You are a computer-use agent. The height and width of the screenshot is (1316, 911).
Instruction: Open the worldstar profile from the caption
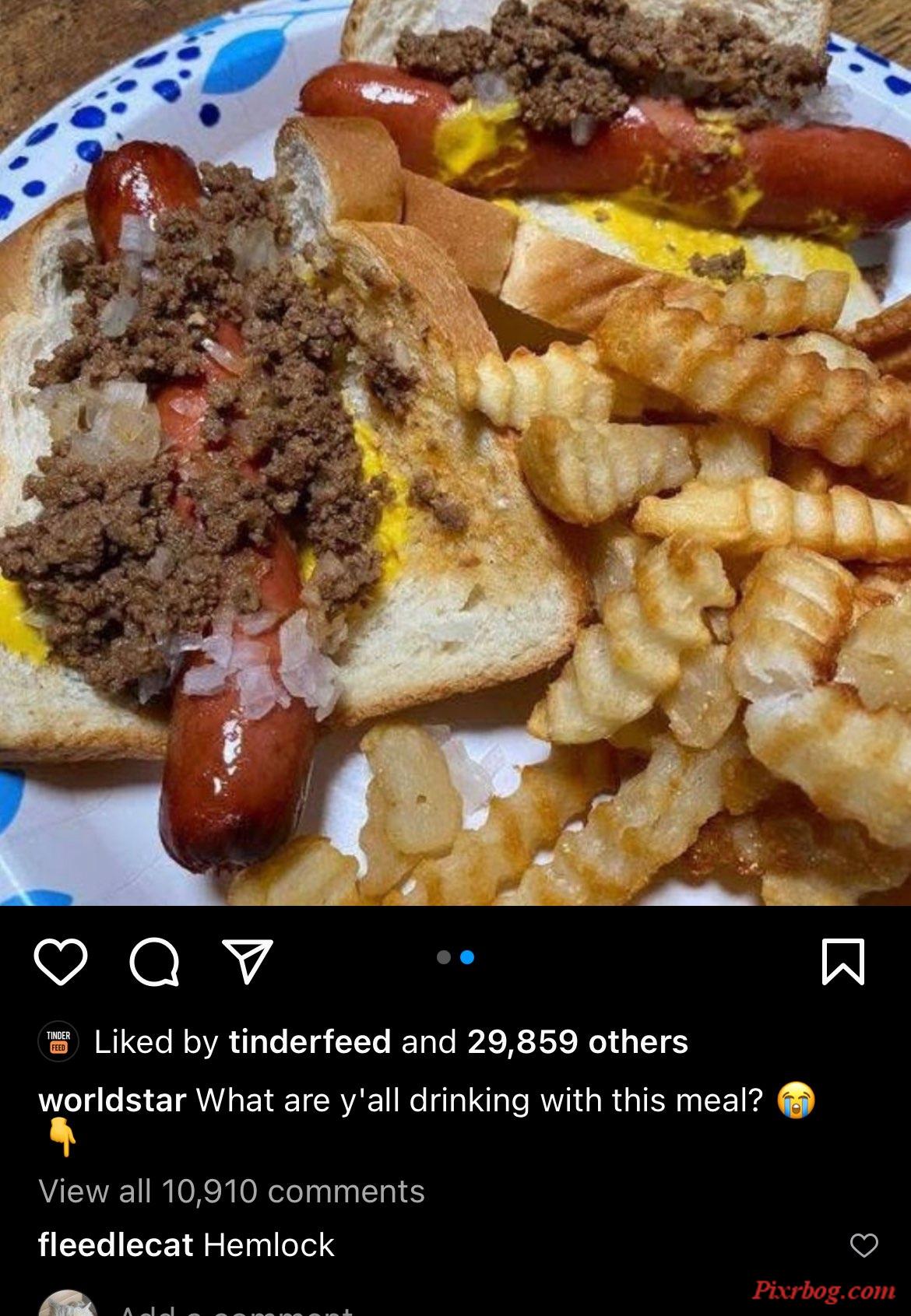[111, 1100]
